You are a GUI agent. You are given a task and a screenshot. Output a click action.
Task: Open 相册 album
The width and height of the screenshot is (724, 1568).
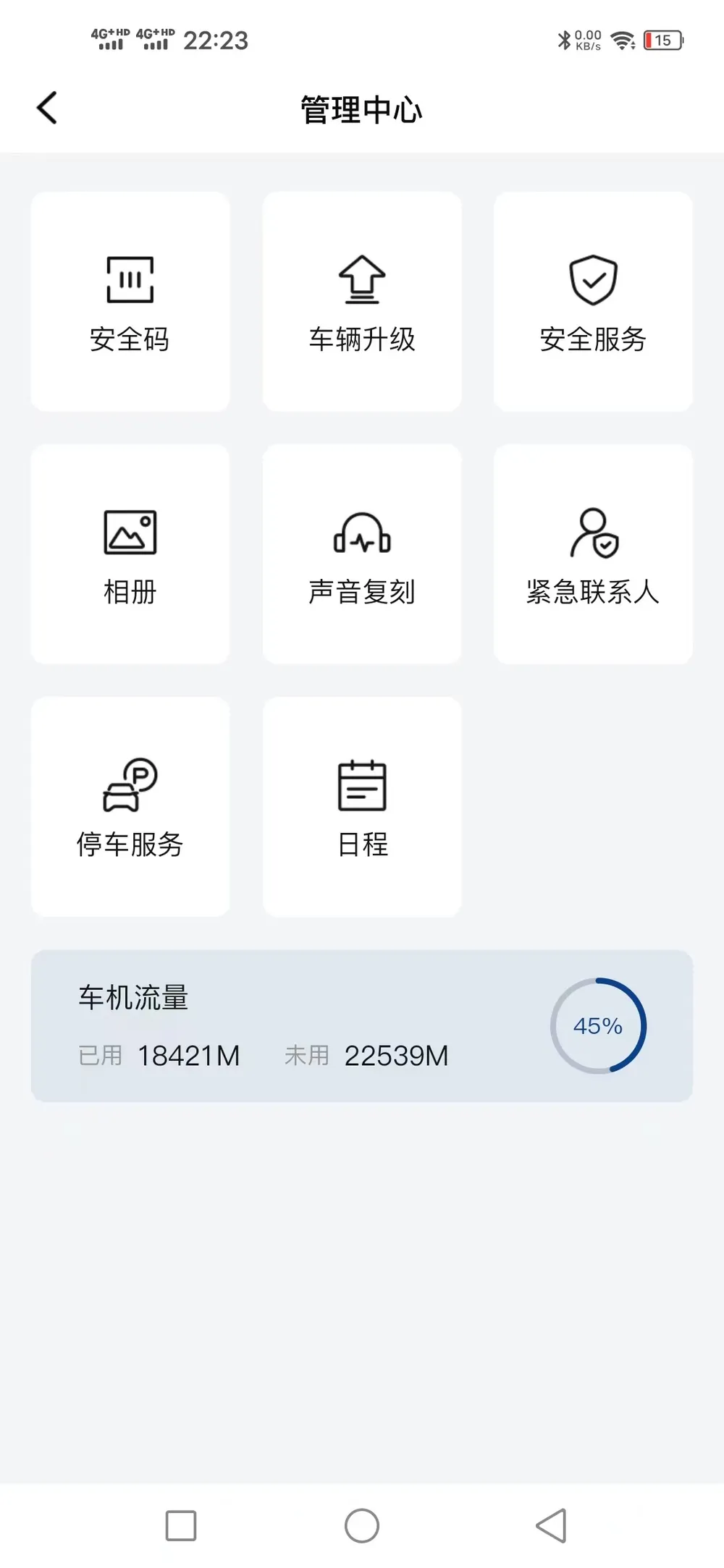click(130, 554)
